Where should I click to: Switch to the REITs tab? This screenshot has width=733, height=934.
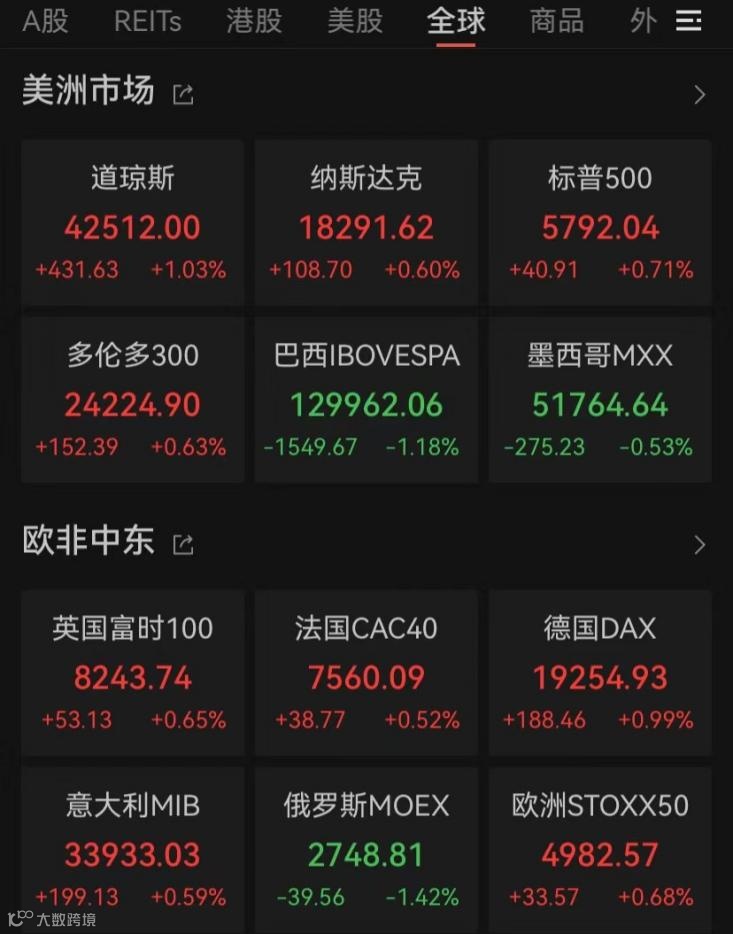[x=148, y=21]
